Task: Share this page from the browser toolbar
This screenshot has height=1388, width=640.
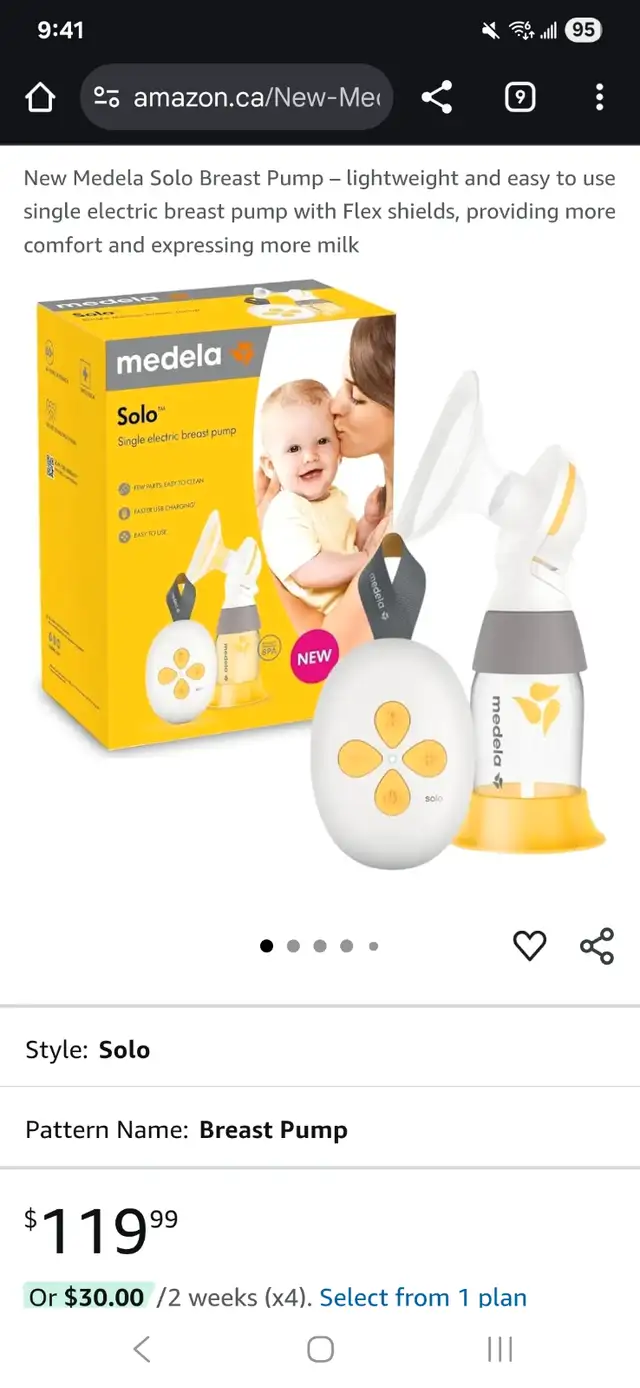Action: pos(436,97)
